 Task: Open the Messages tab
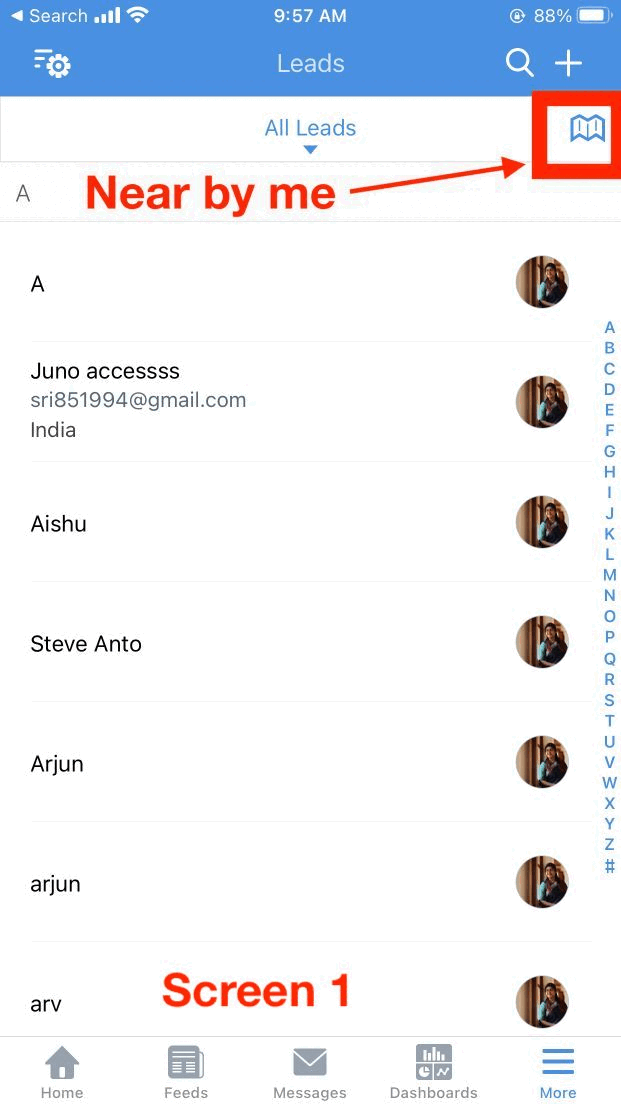click(x=310, y=1071)
